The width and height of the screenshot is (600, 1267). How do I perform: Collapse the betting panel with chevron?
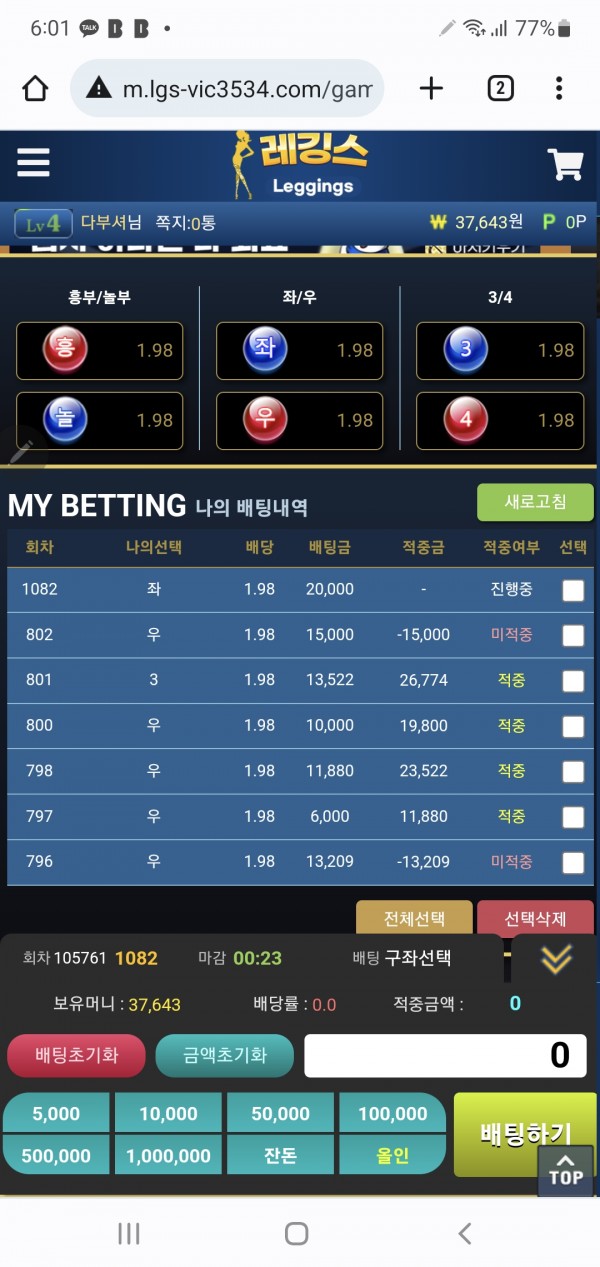coord(556,959)
